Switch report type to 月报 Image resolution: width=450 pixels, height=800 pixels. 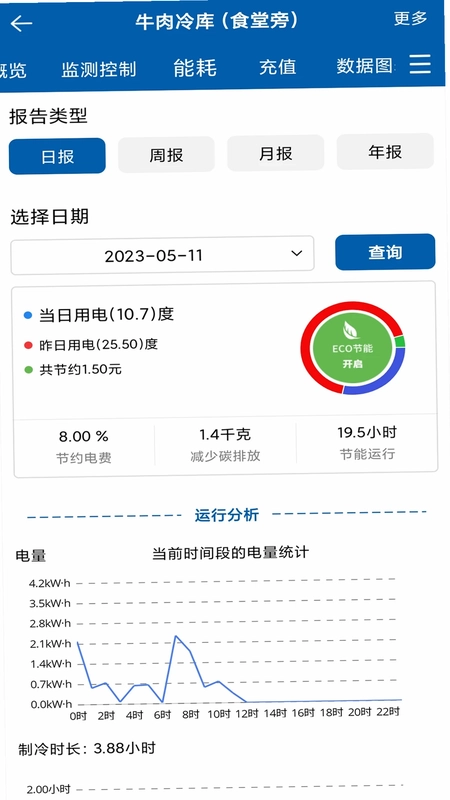point(276,153)
